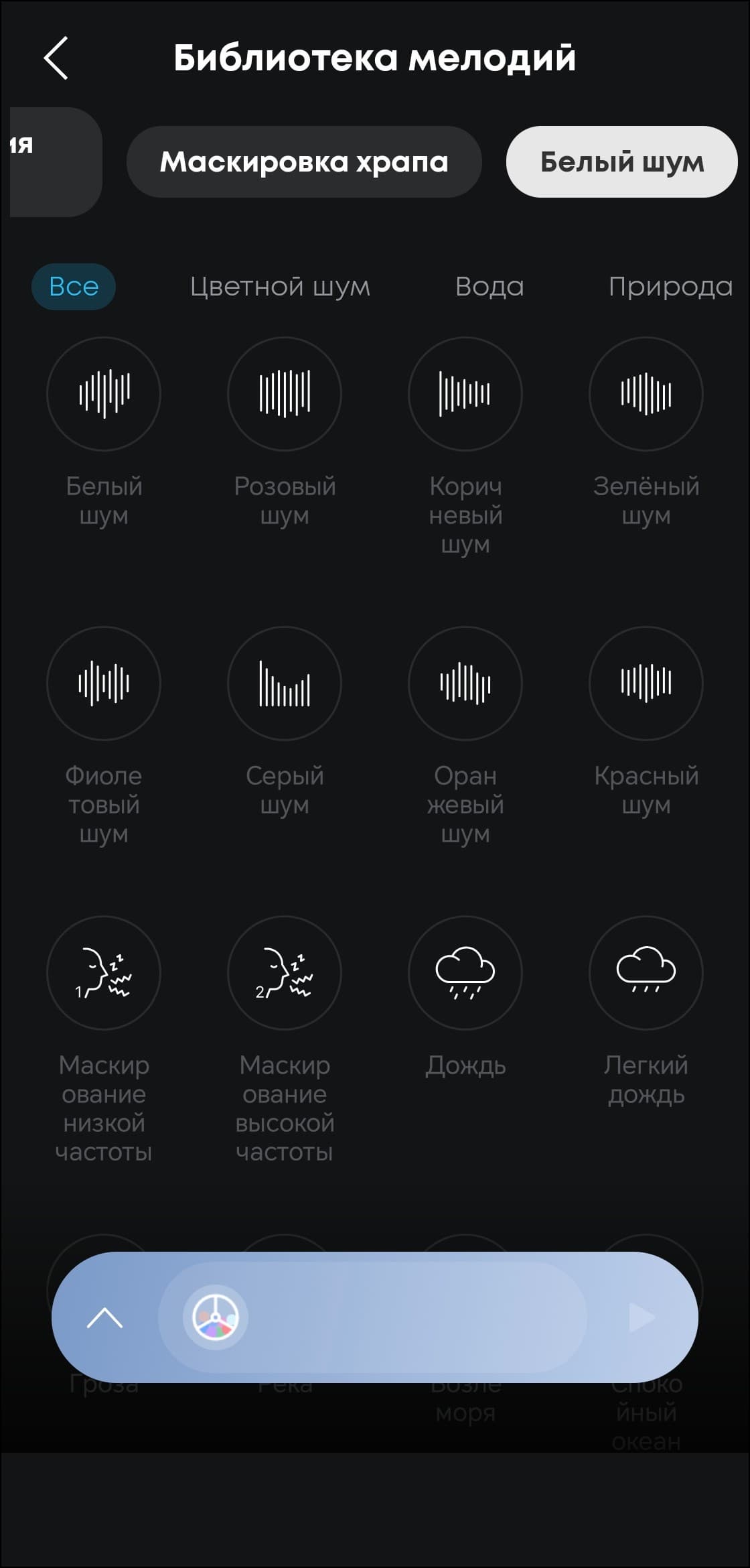The height and width of the screenshot is (1568, 750).
Task: Choose Маскирование высокой частоты
Action: 285,973
